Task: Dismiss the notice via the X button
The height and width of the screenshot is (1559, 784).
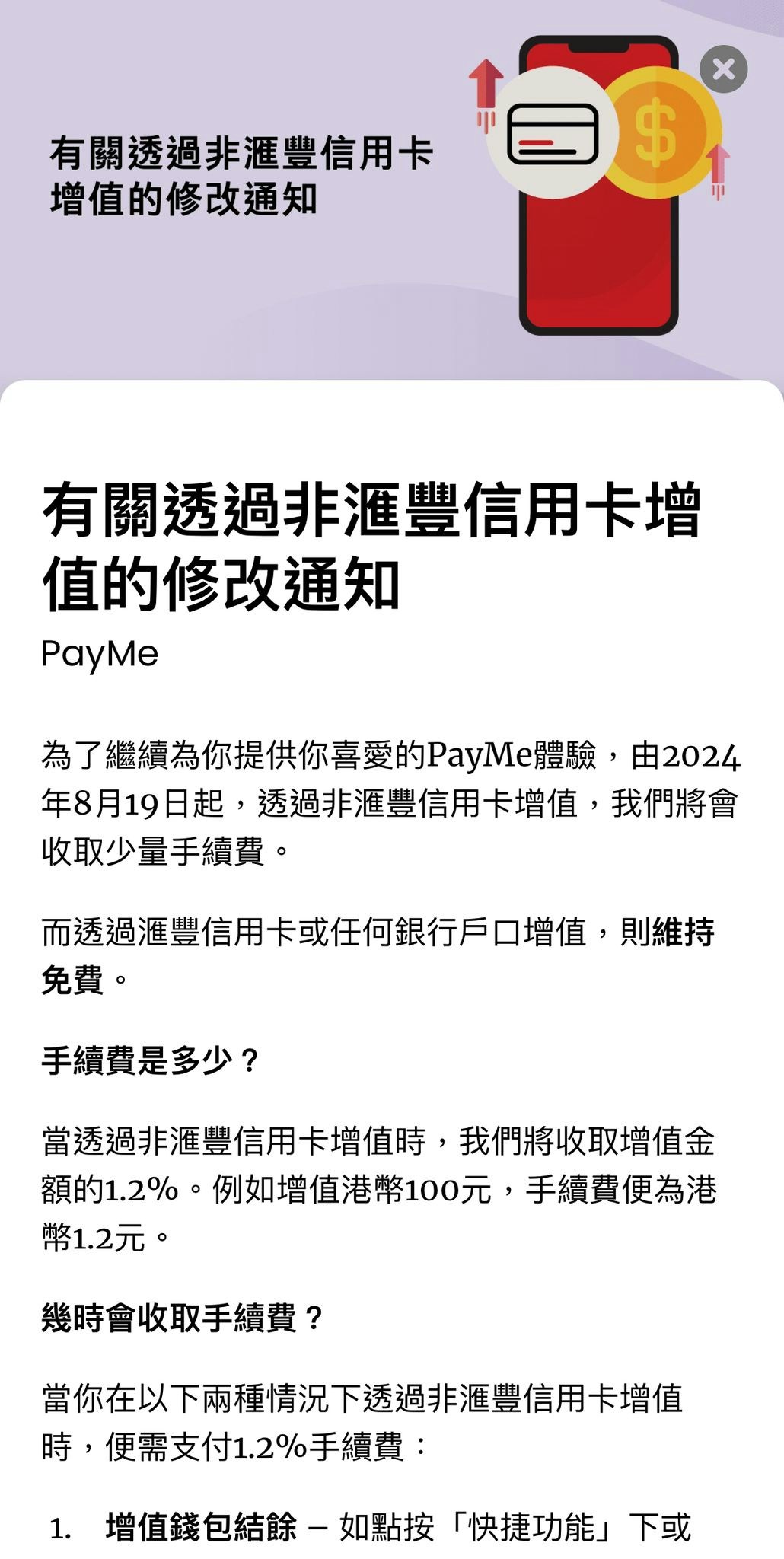Action: (725, 69)
